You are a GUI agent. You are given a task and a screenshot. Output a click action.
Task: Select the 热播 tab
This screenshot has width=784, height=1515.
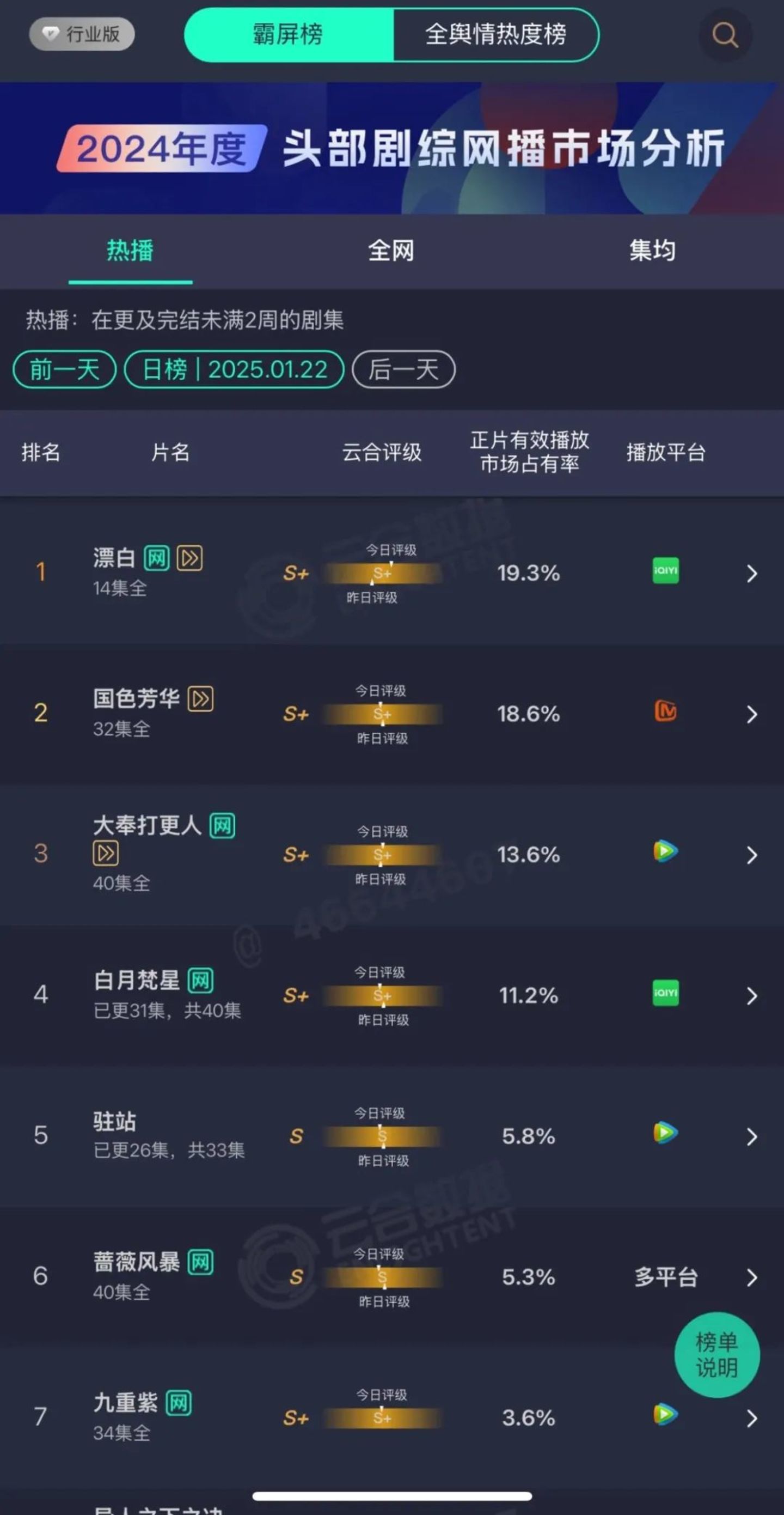[x=130, y=251]
